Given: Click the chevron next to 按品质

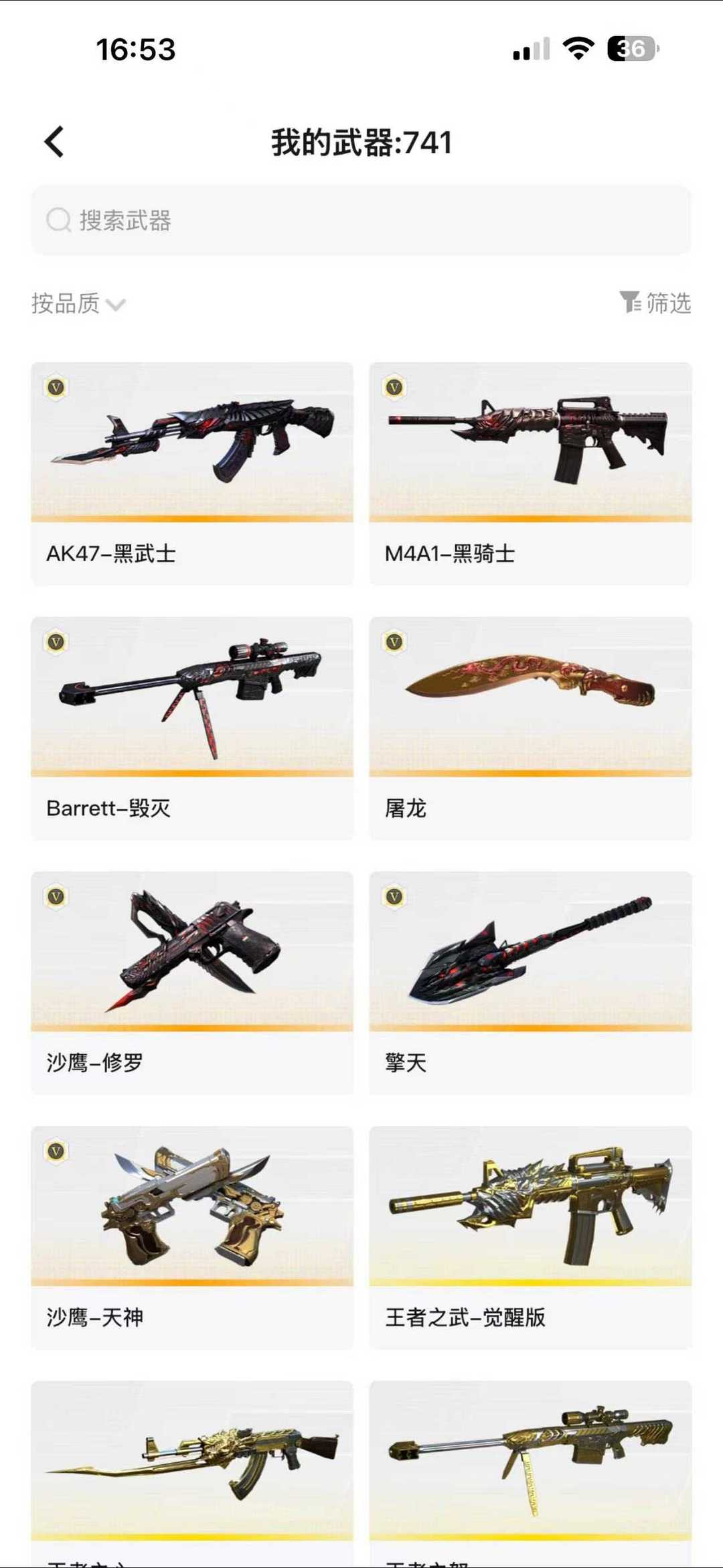Looking at the screenshot, I should pyautogui.click(x=116, y=305).
